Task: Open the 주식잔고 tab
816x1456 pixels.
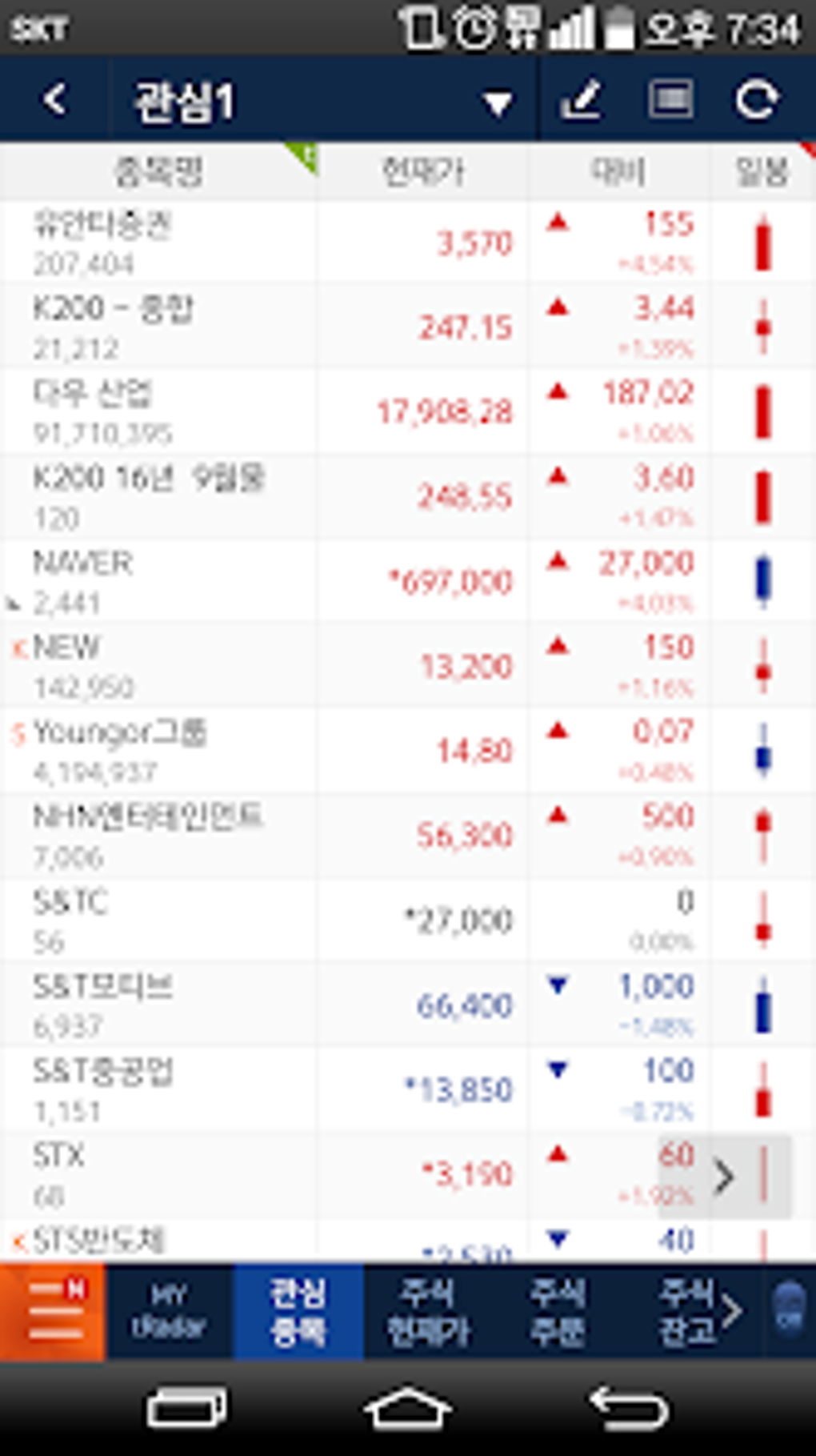Action: pyautogui.click(x=687, y=1311)
